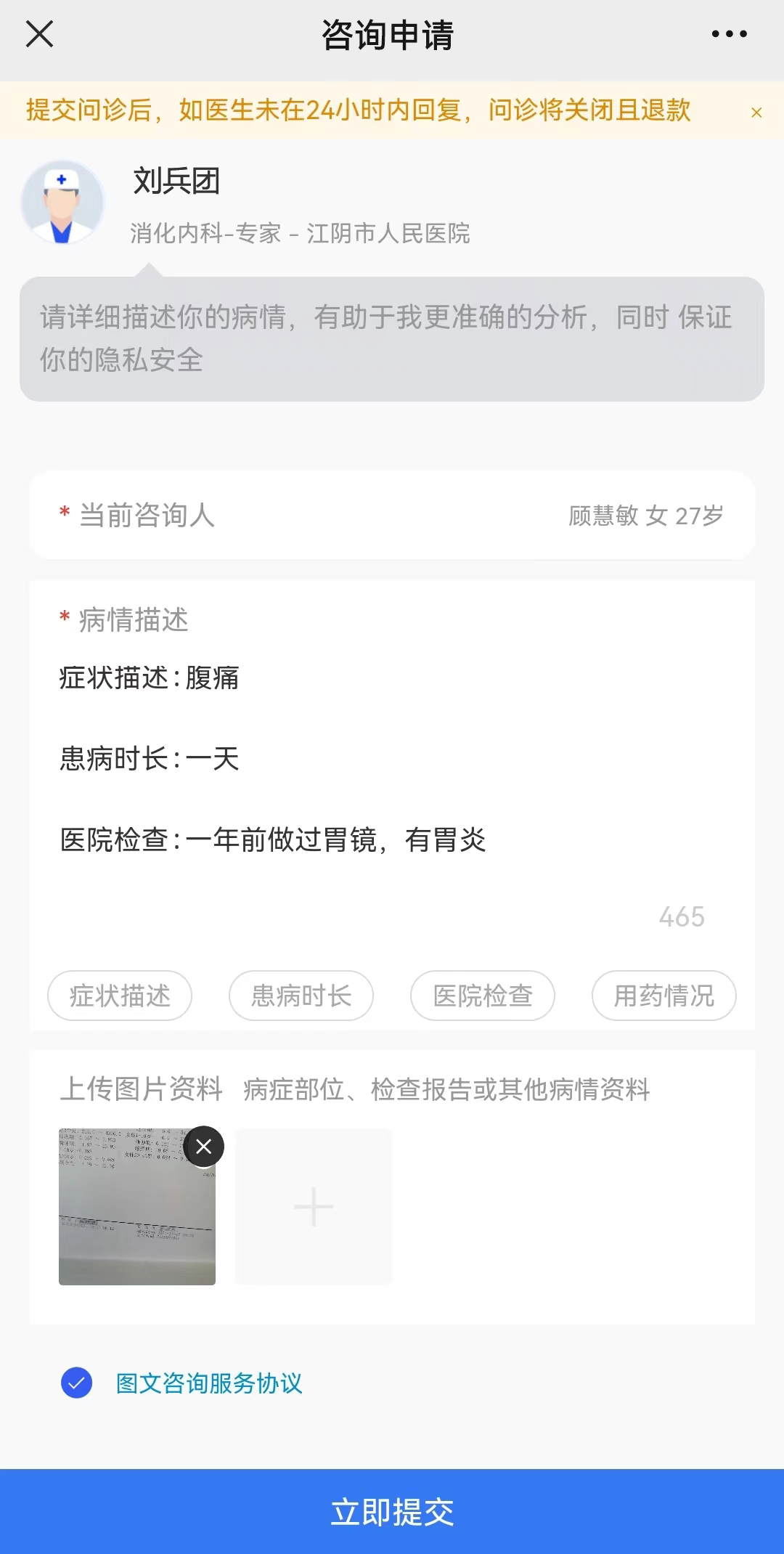
Task: Open 图文咨询服务协议 link
Action: (209, 1383)
